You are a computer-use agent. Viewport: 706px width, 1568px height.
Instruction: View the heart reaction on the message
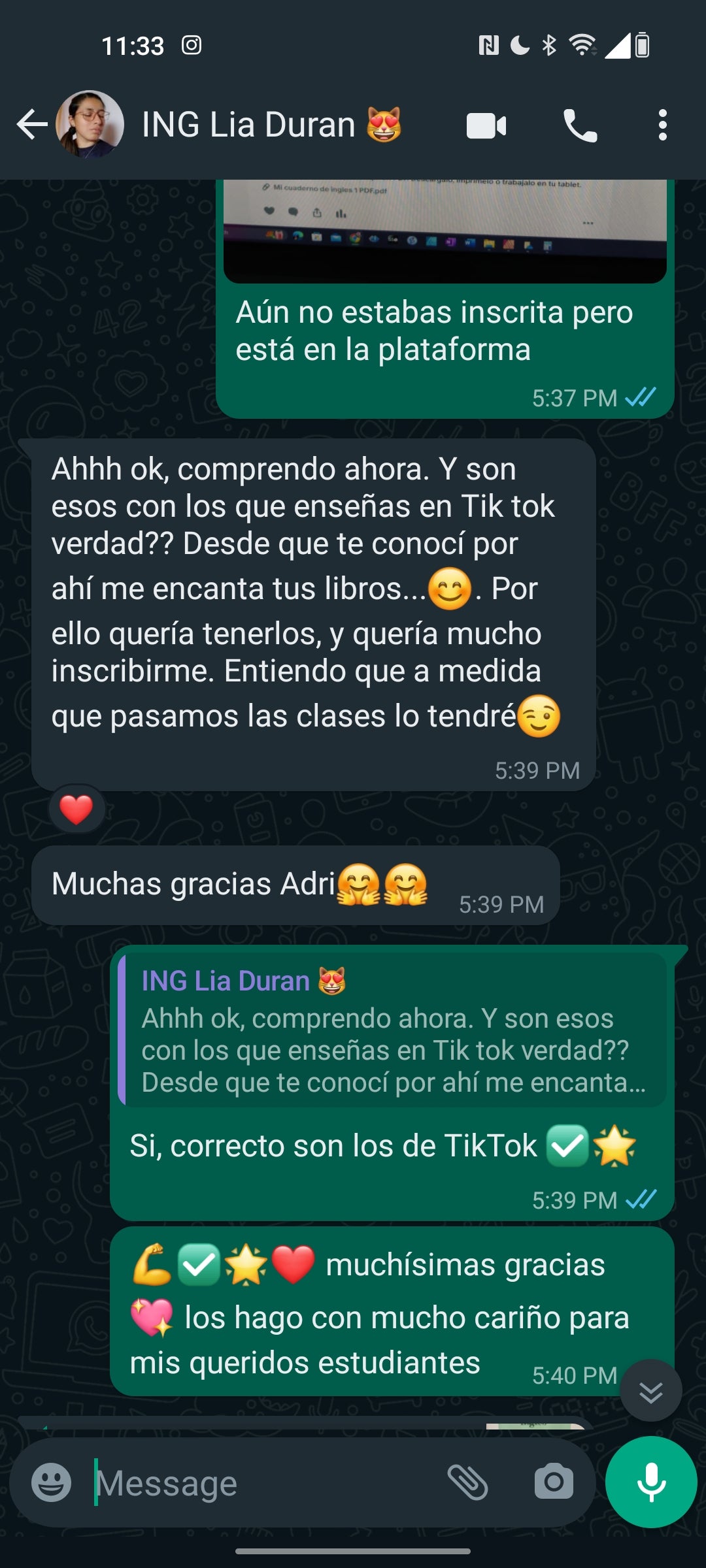76,810
